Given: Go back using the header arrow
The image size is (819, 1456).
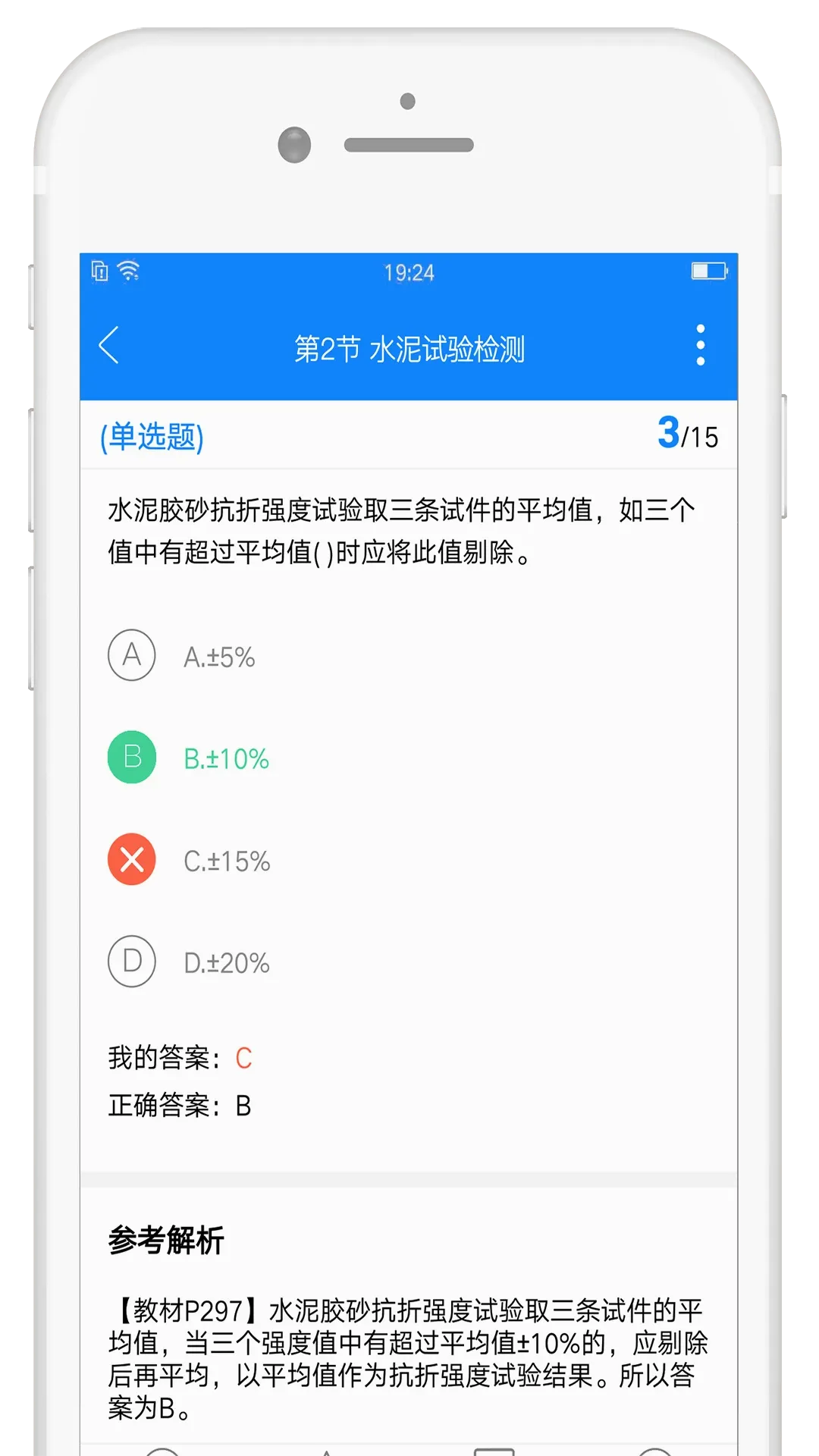Looking at the screenshot, I should [109, 346].
